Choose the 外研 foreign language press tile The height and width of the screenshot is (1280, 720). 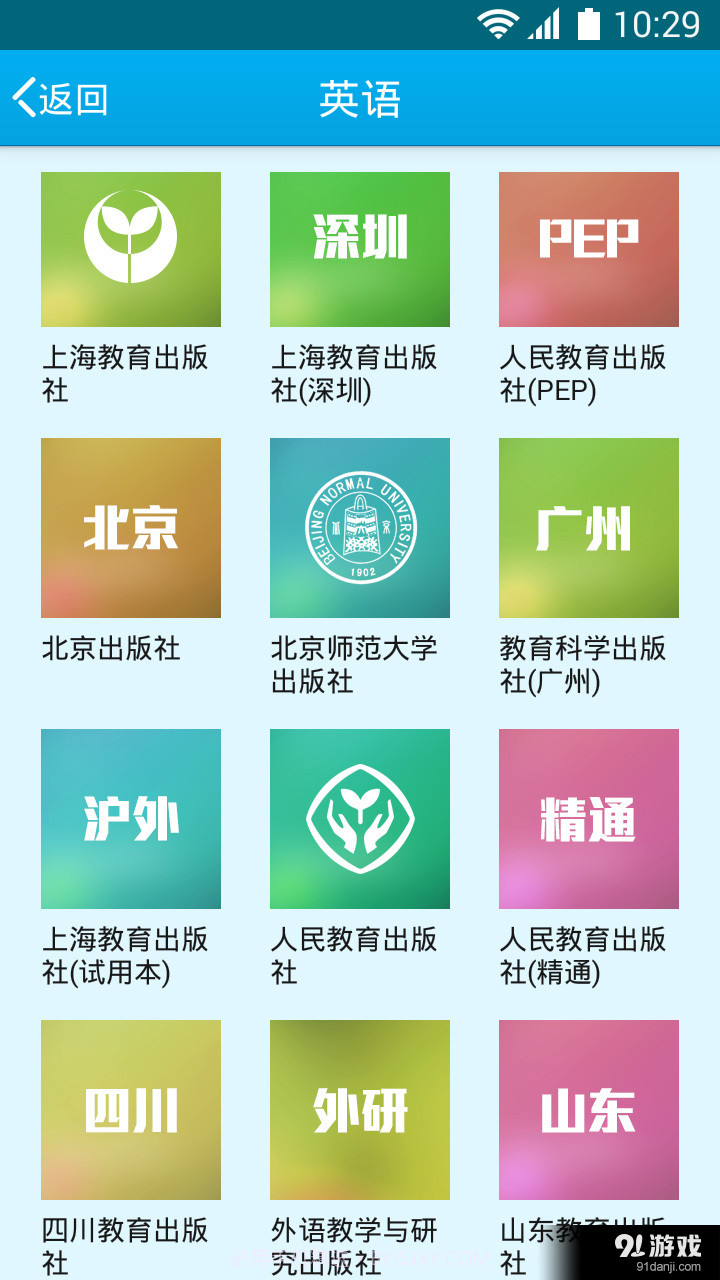click(360, 1110)
